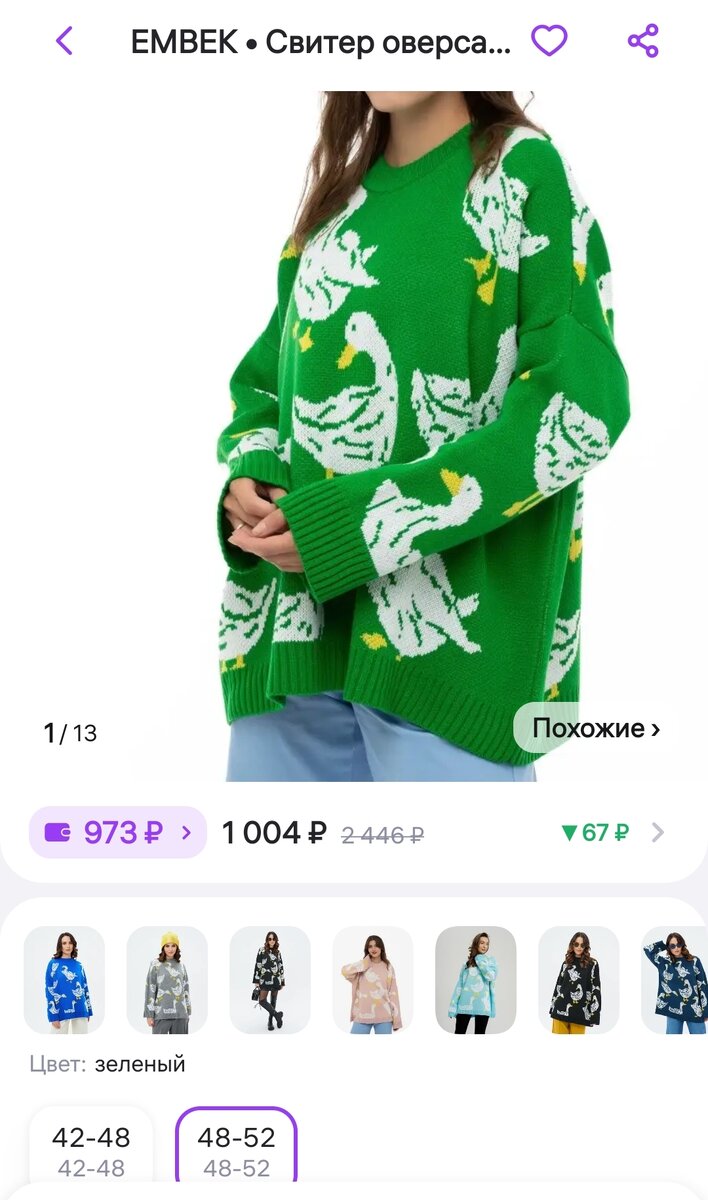The image size is (708, 1200).
Task: Open the 973 ₽ wallet price details
Action: tap(117, 832)
